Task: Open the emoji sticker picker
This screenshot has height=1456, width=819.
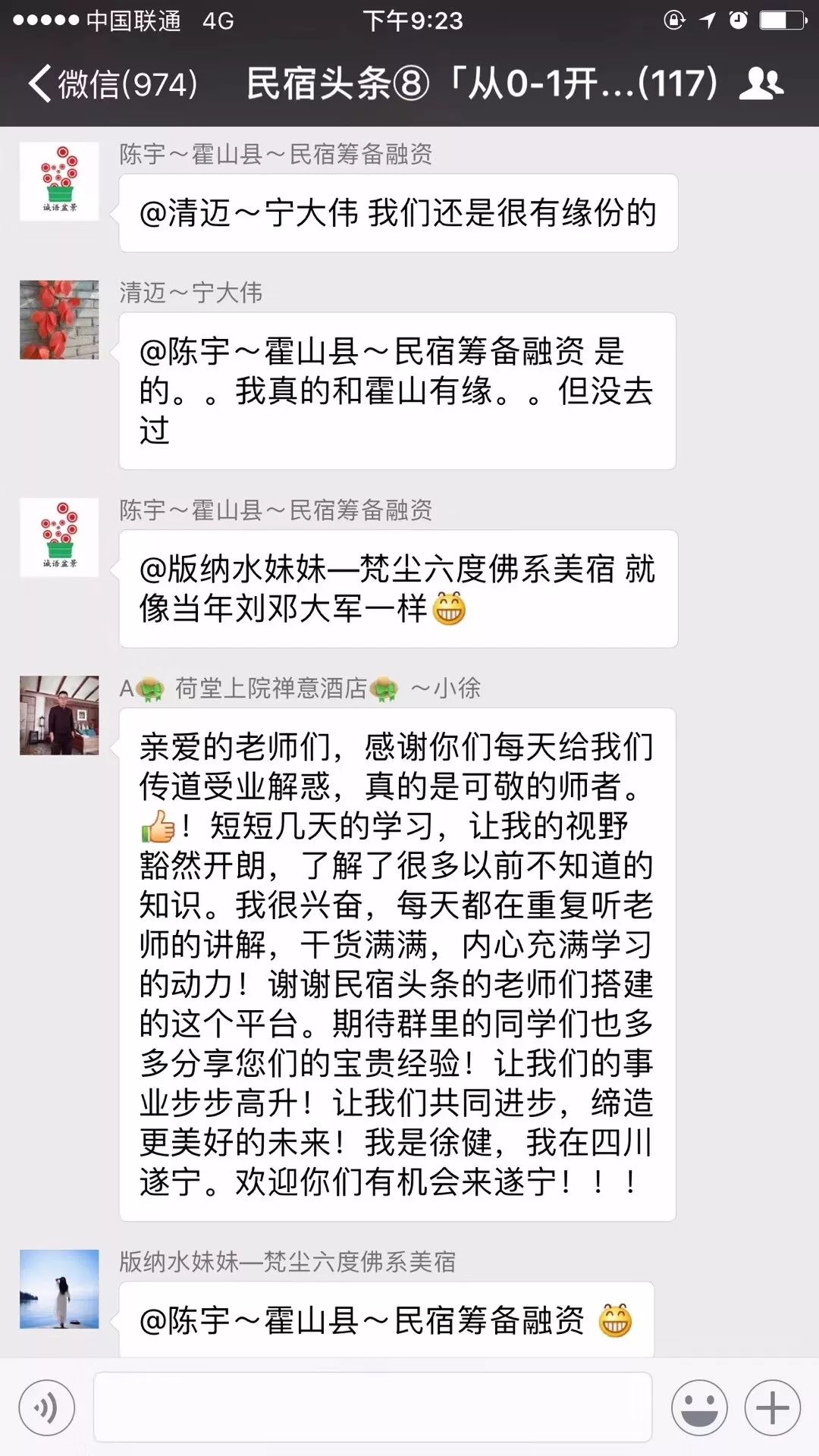Action: [x=698, y=1408]
